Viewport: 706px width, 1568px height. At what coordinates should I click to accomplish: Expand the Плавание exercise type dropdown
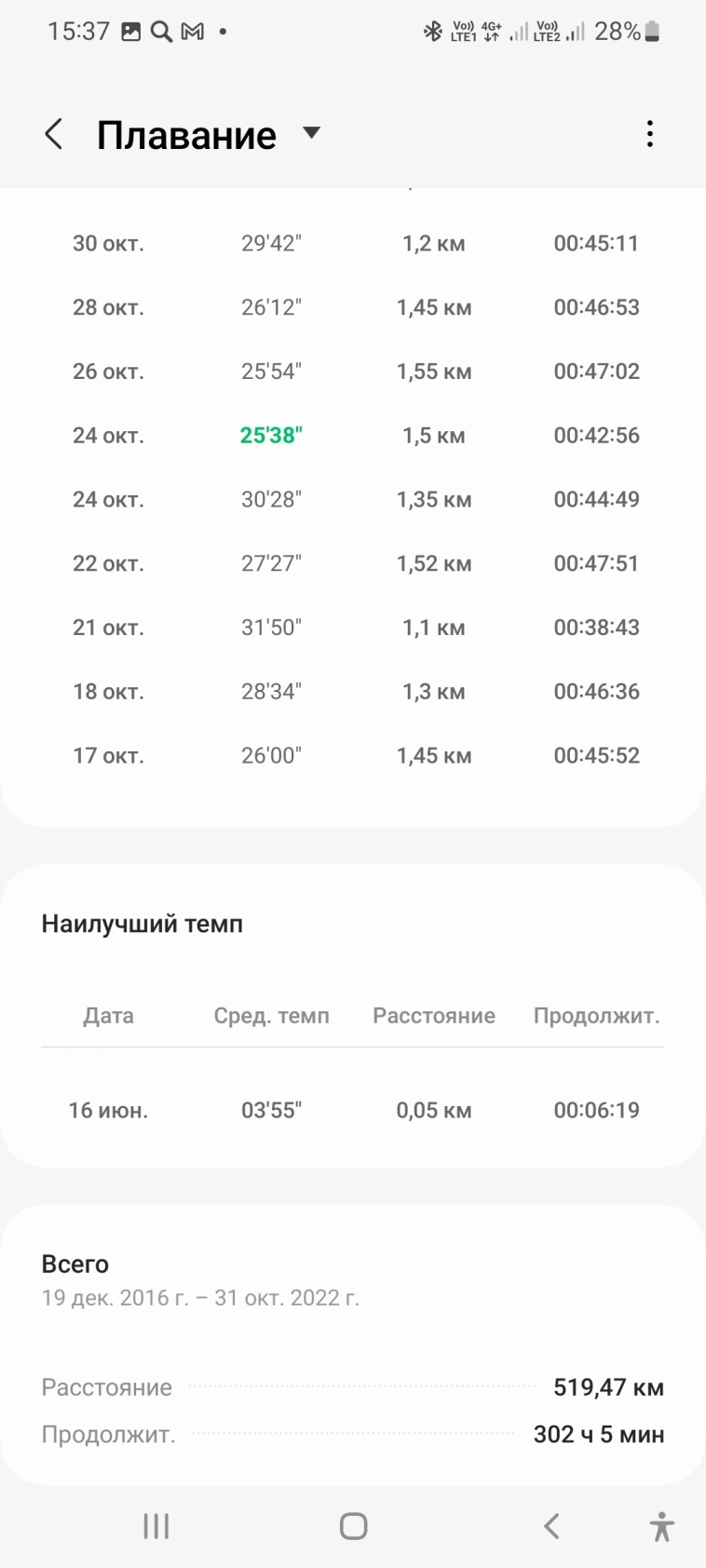312,133
